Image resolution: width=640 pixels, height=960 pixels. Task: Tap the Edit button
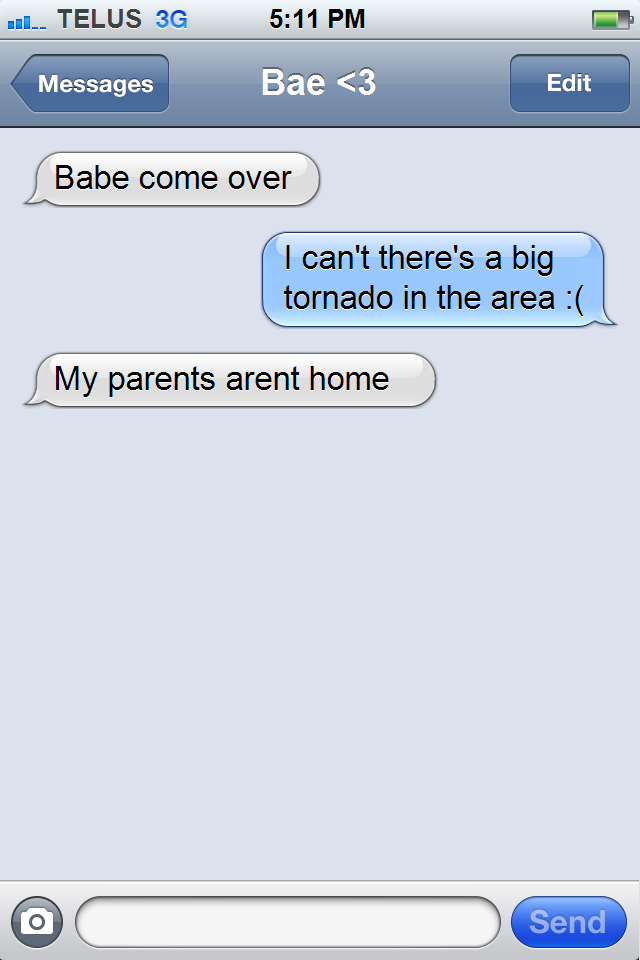point(569,84)
